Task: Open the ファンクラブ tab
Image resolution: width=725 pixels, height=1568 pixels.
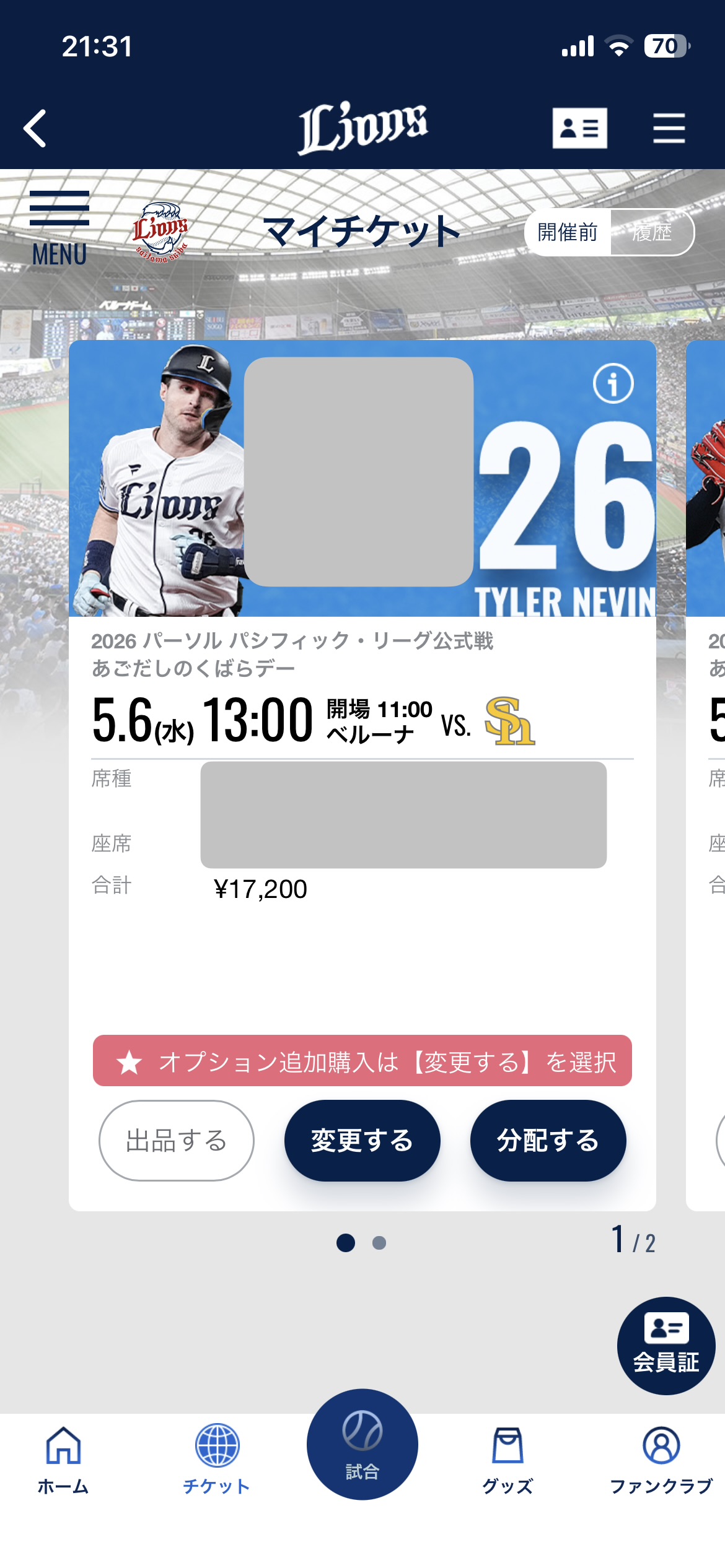Action: coord(661,1458)
